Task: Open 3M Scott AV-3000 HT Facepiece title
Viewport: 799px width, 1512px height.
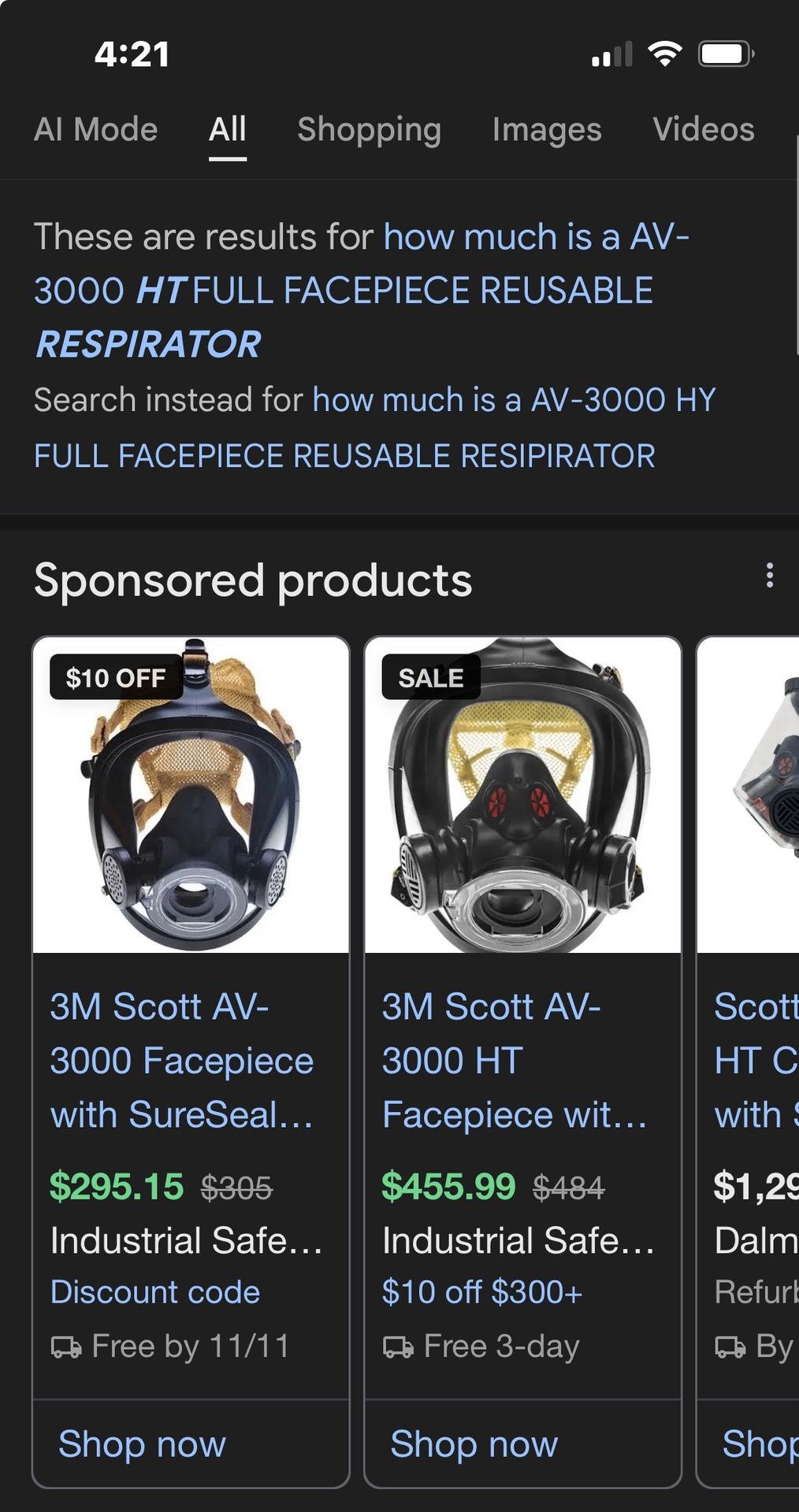Action: click(514, 1061)
